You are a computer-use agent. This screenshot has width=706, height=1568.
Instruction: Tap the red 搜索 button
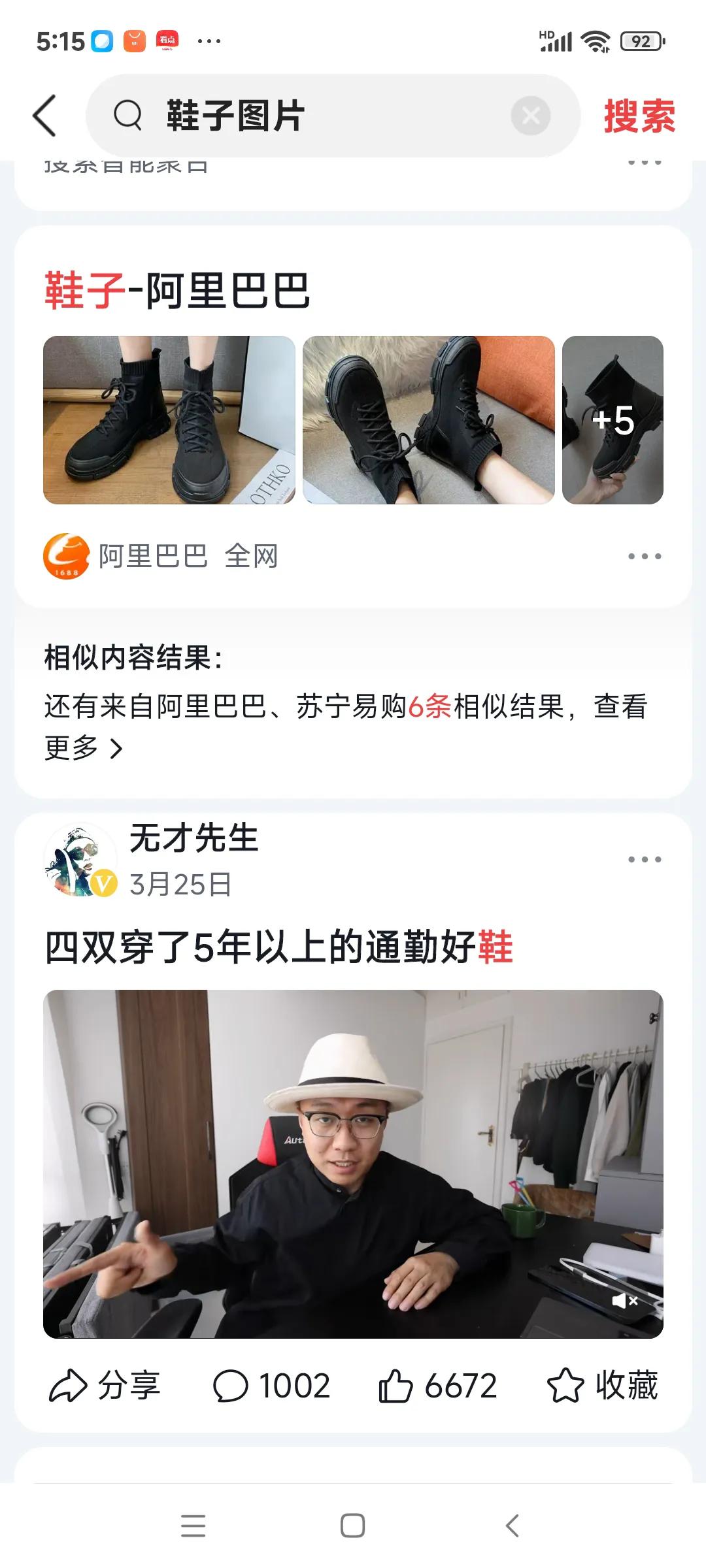tap(639, 116)
